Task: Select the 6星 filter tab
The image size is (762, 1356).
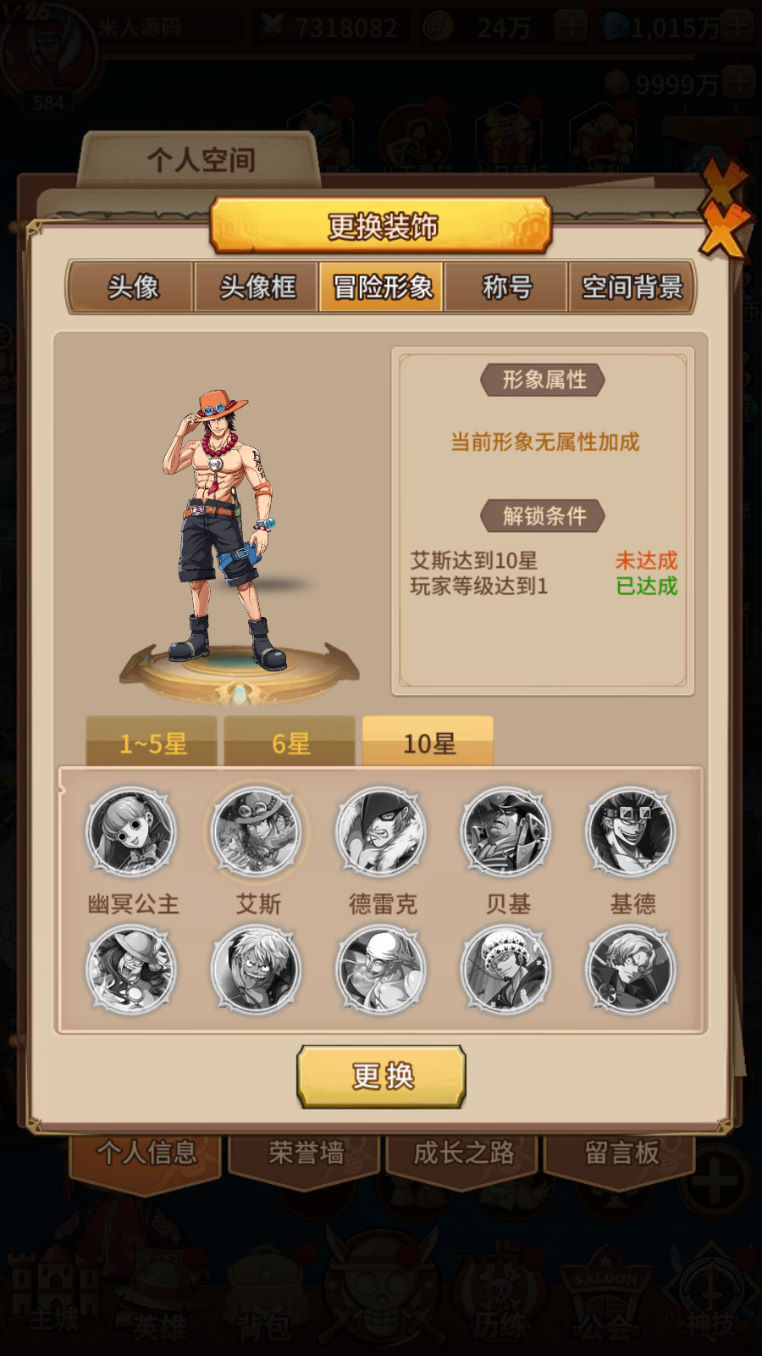Action: click(x=290, y=743)
